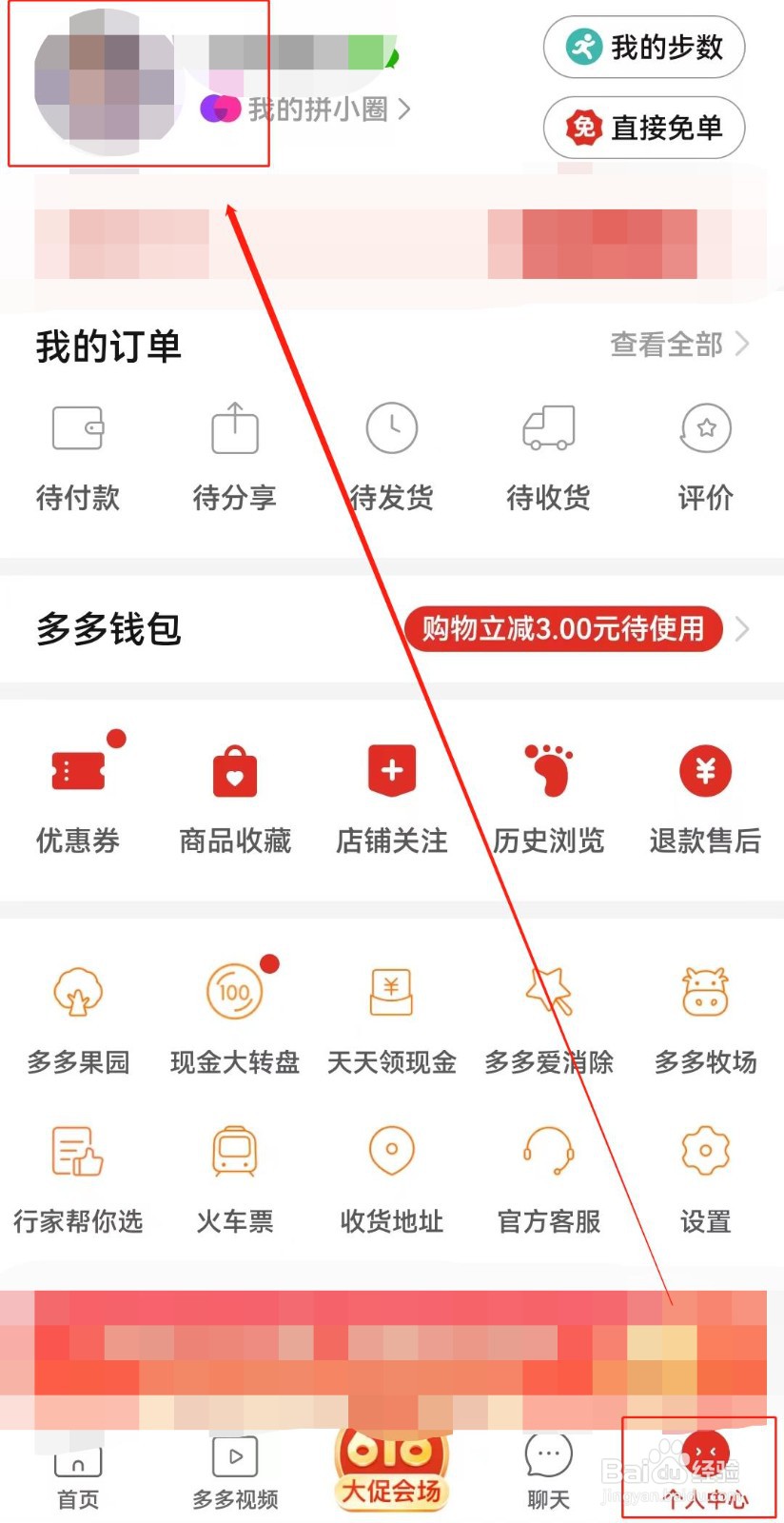Switch to the 首页 home tab

pyautogui.click(x=78, y=1471)
